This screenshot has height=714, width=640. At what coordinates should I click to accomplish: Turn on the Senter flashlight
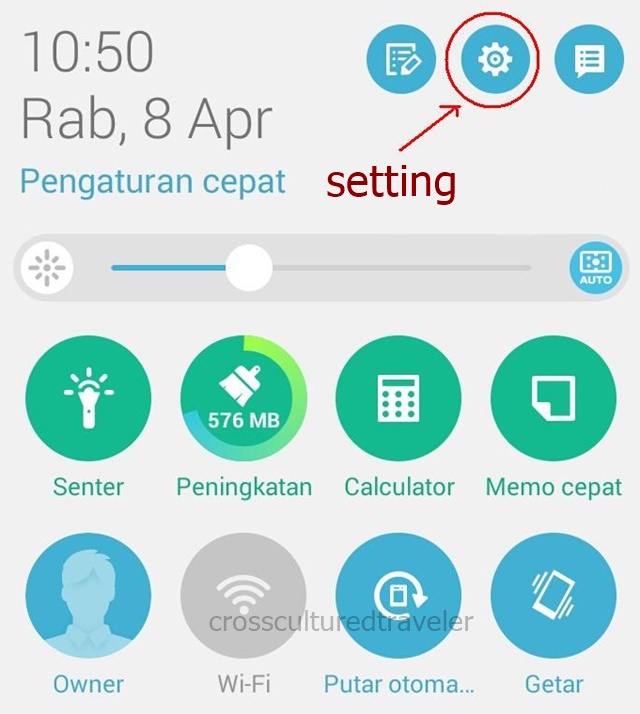pos(88,398)
